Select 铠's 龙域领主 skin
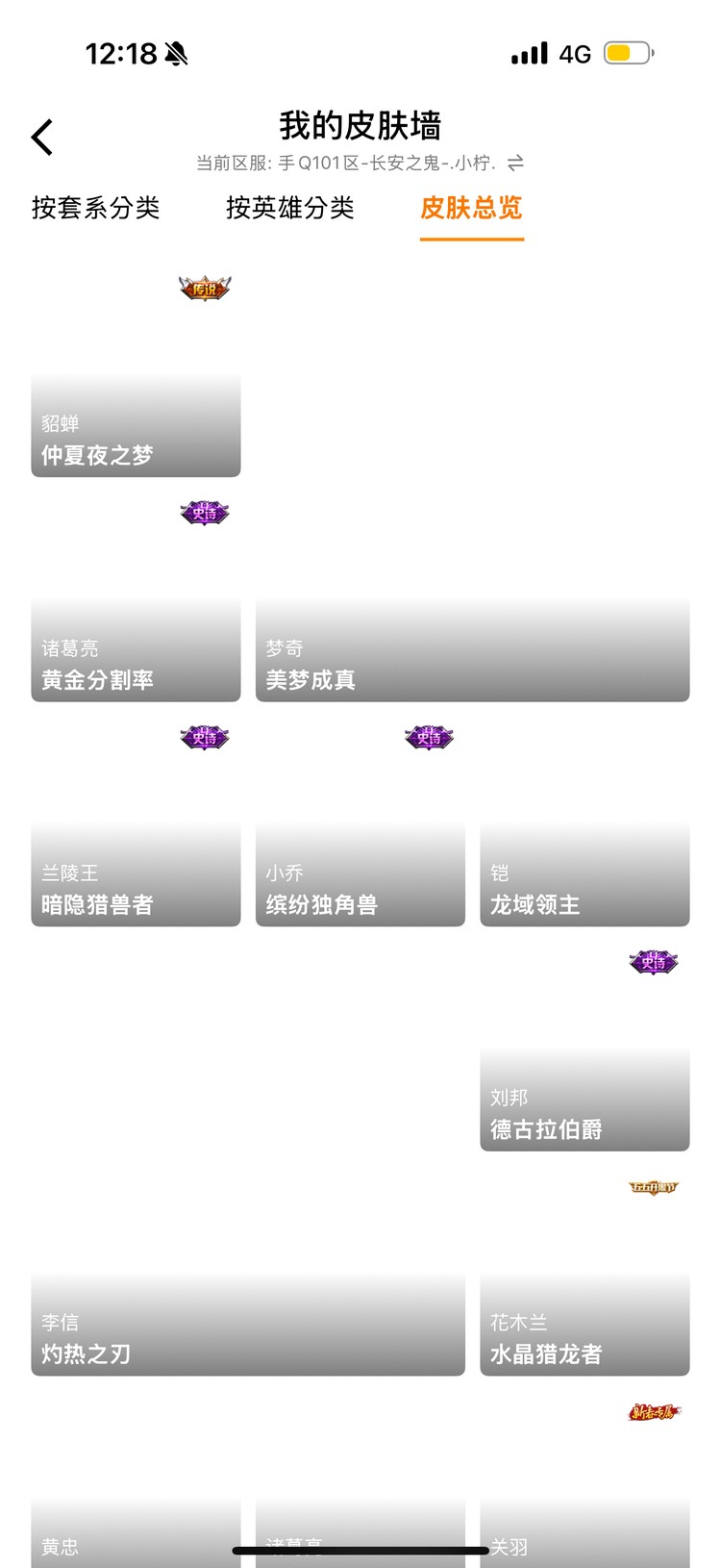Screen dimensions: 721x1568 (584, 875)
